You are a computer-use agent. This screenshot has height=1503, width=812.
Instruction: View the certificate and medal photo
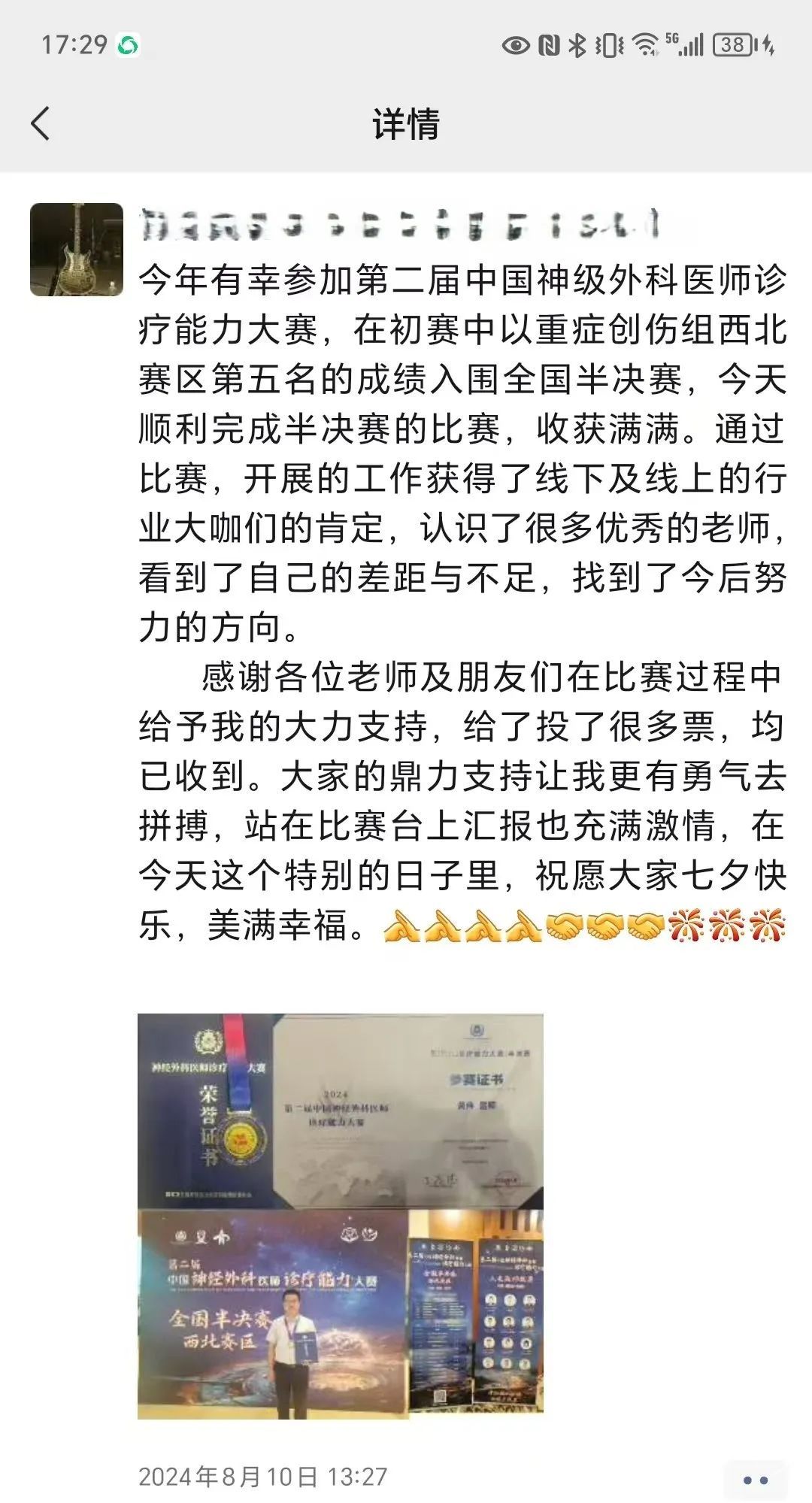pyautogui.click(x=340, y=1111)
